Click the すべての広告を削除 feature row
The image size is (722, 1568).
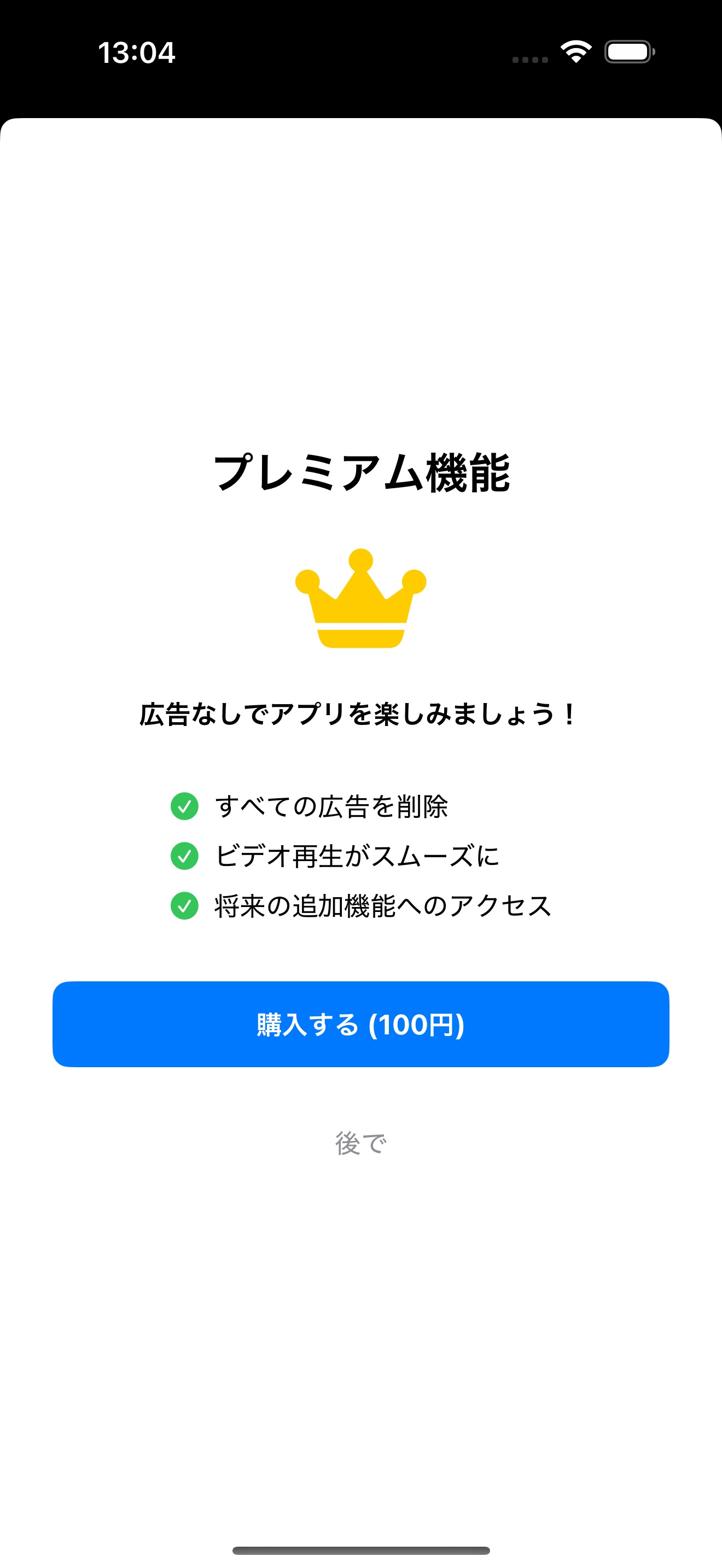pos(334,806)
